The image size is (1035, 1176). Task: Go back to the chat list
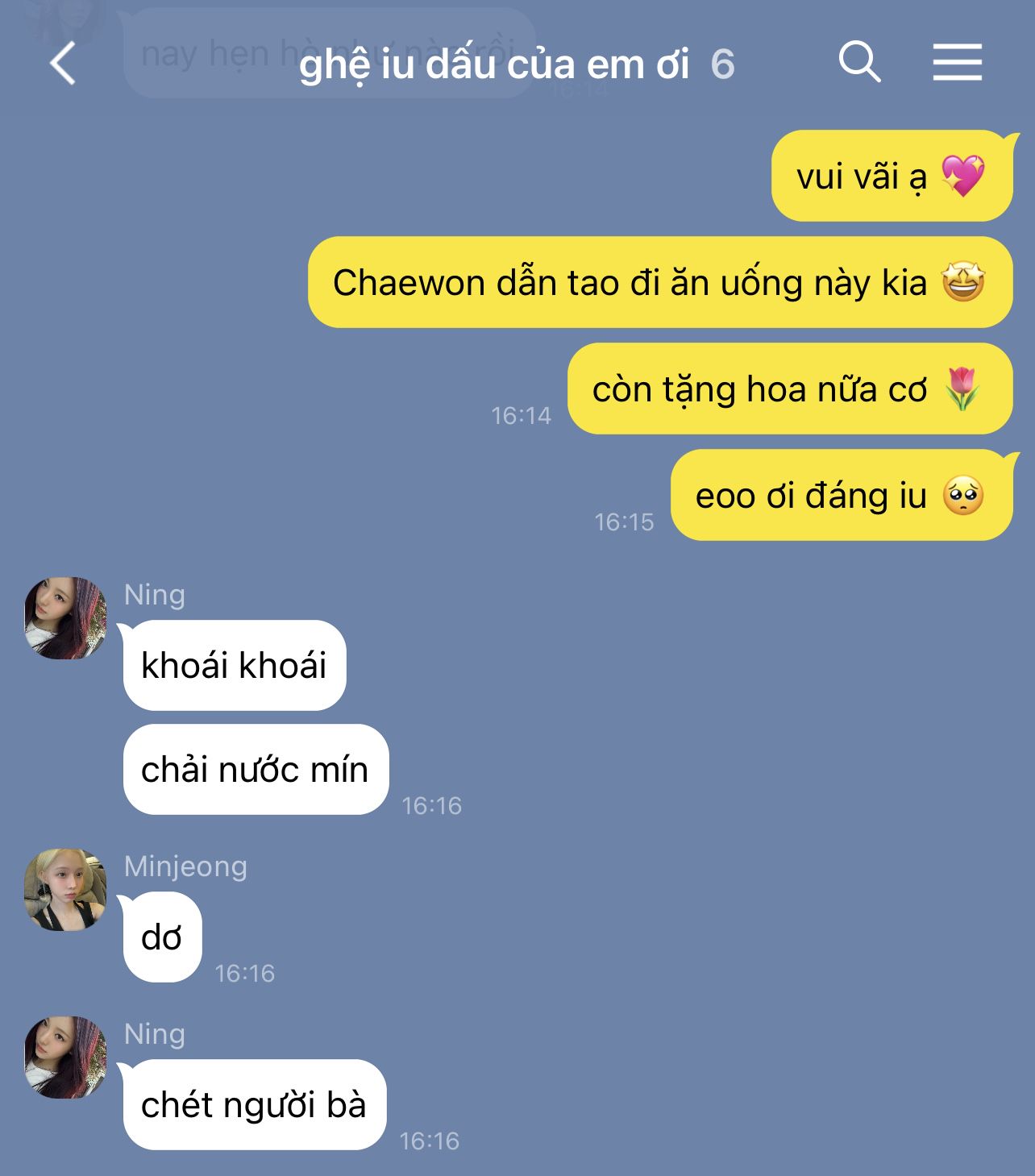click(63, 64)
